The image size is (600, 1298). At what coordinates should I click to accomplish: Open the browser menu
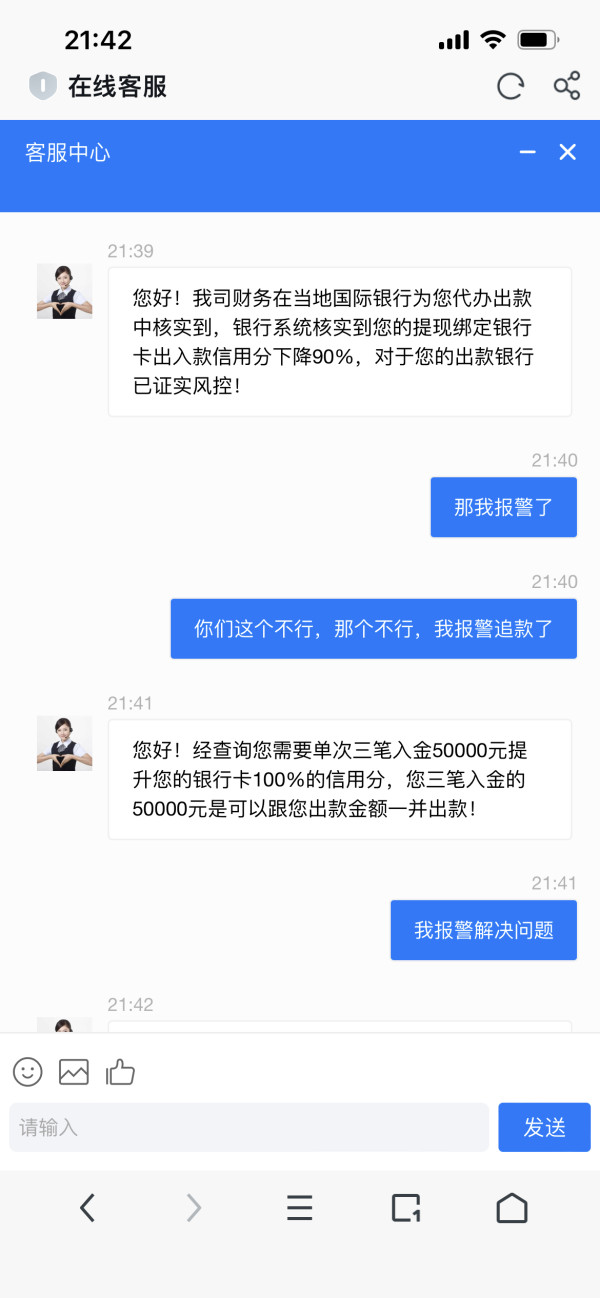coord(300,1208)
